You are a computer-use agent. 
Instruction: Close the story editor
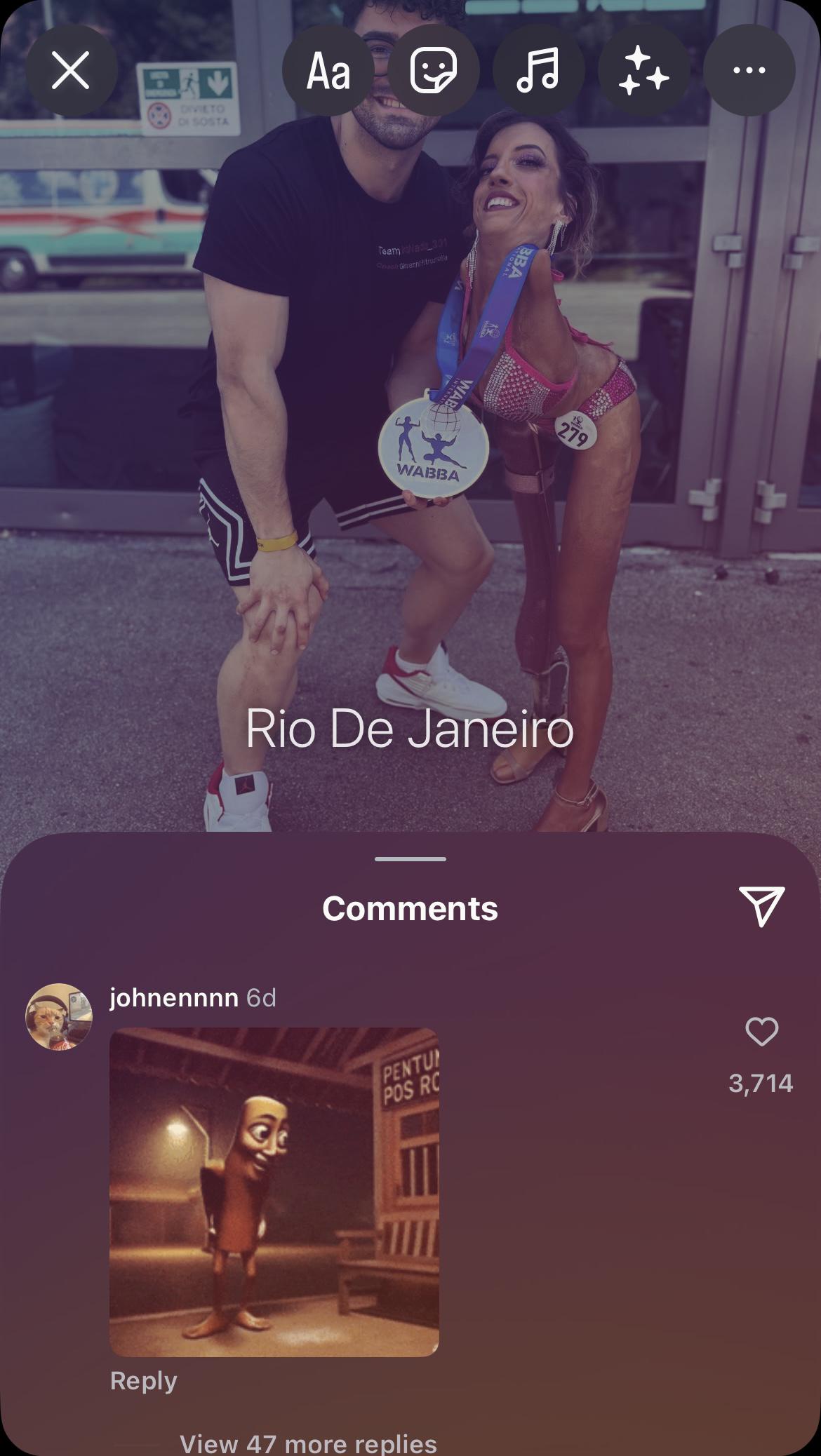[x=71, y=71]
